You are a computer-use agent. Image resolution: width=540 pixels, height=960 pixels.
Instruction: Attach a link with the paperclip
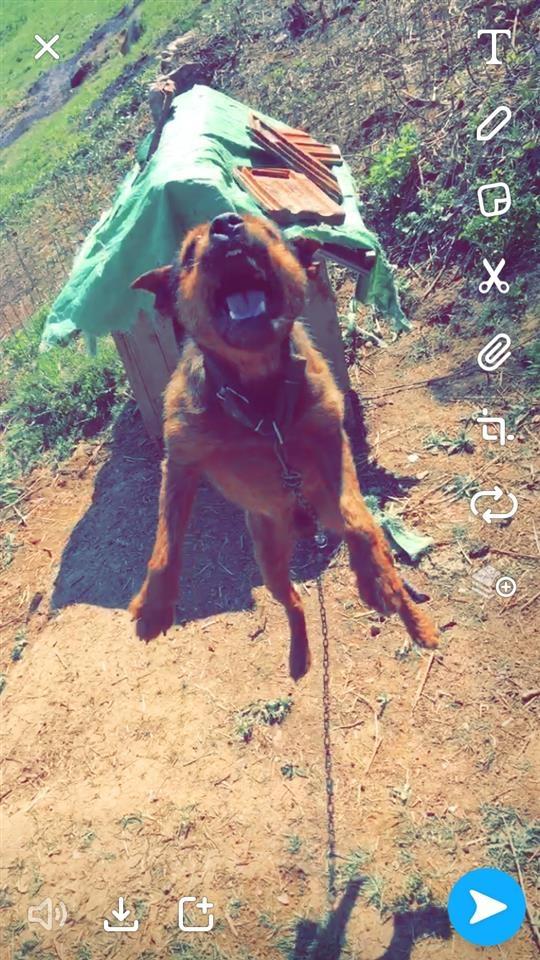pos(494,352)
